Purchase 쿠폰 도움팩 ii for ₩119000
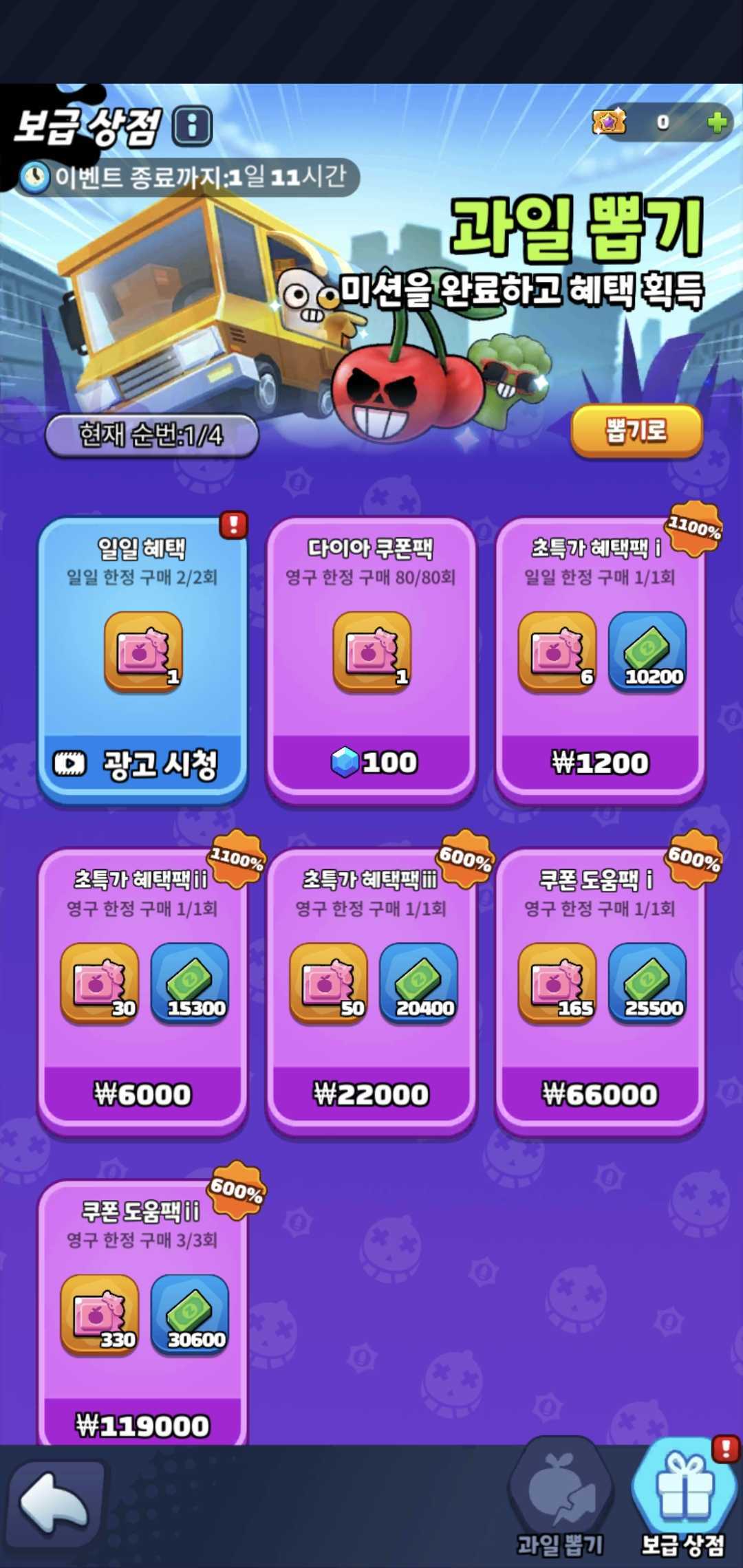This screenshot has height=1568, width=743. tap(142, 1424)
